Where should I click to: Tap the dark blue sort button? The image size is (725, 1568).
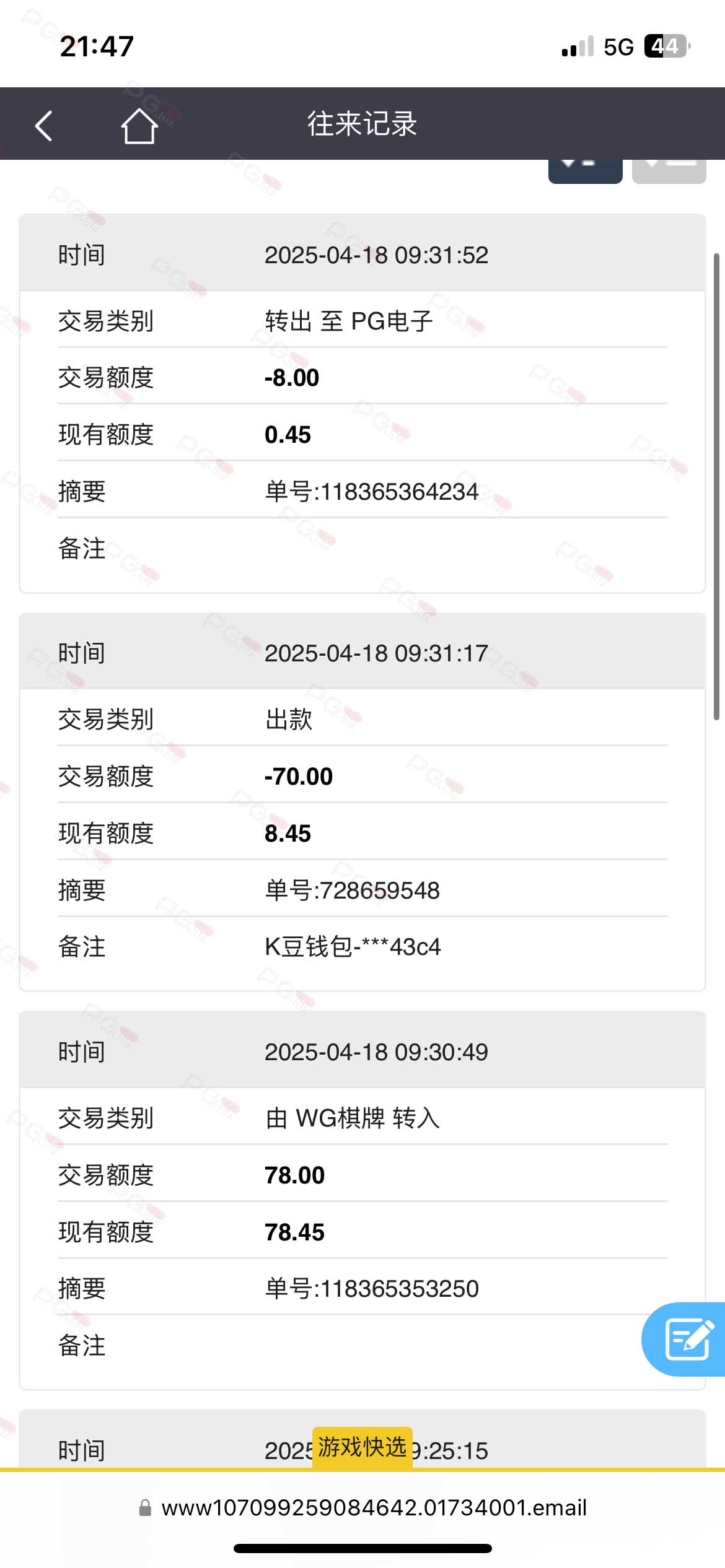(x=585, y=171)
